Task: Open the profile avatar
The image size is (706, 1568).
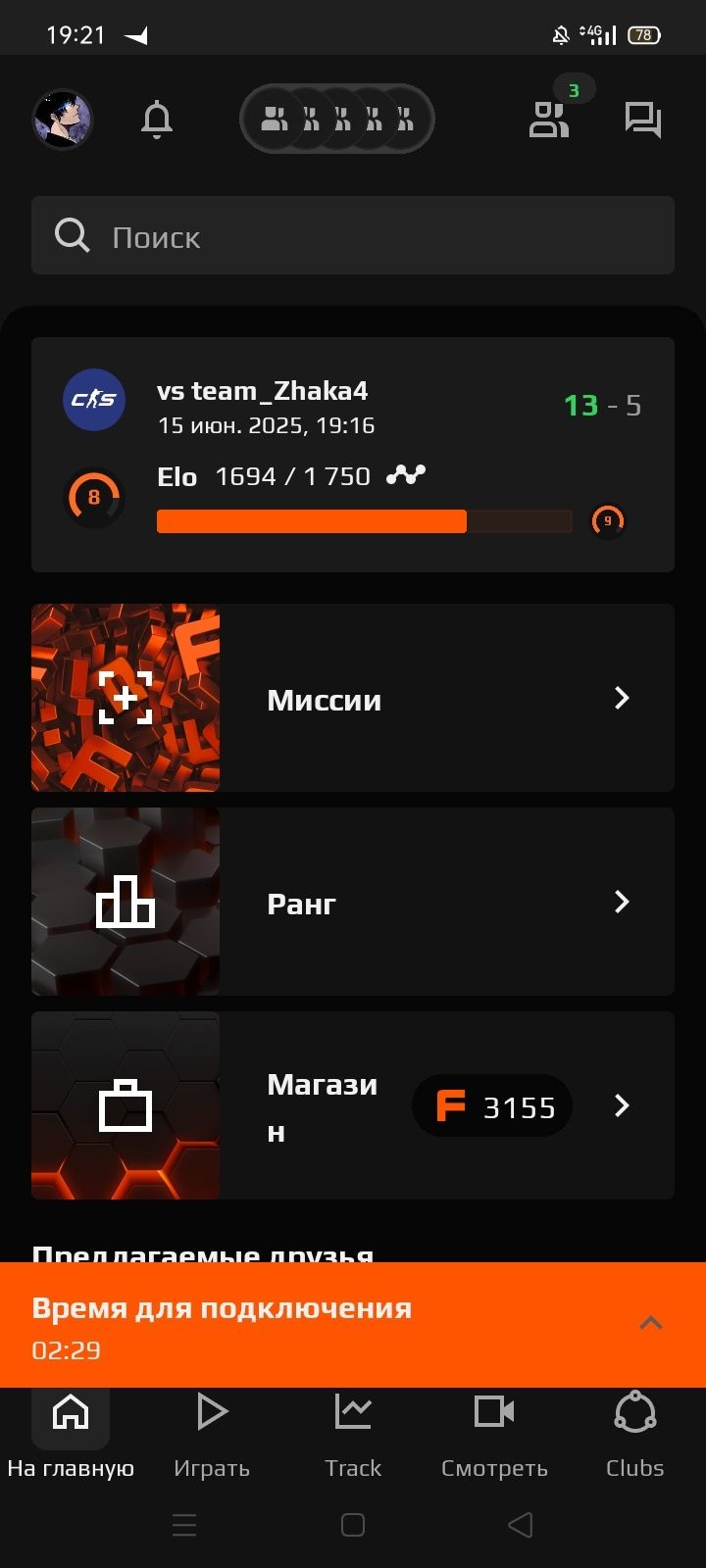Action: (63, 121)
